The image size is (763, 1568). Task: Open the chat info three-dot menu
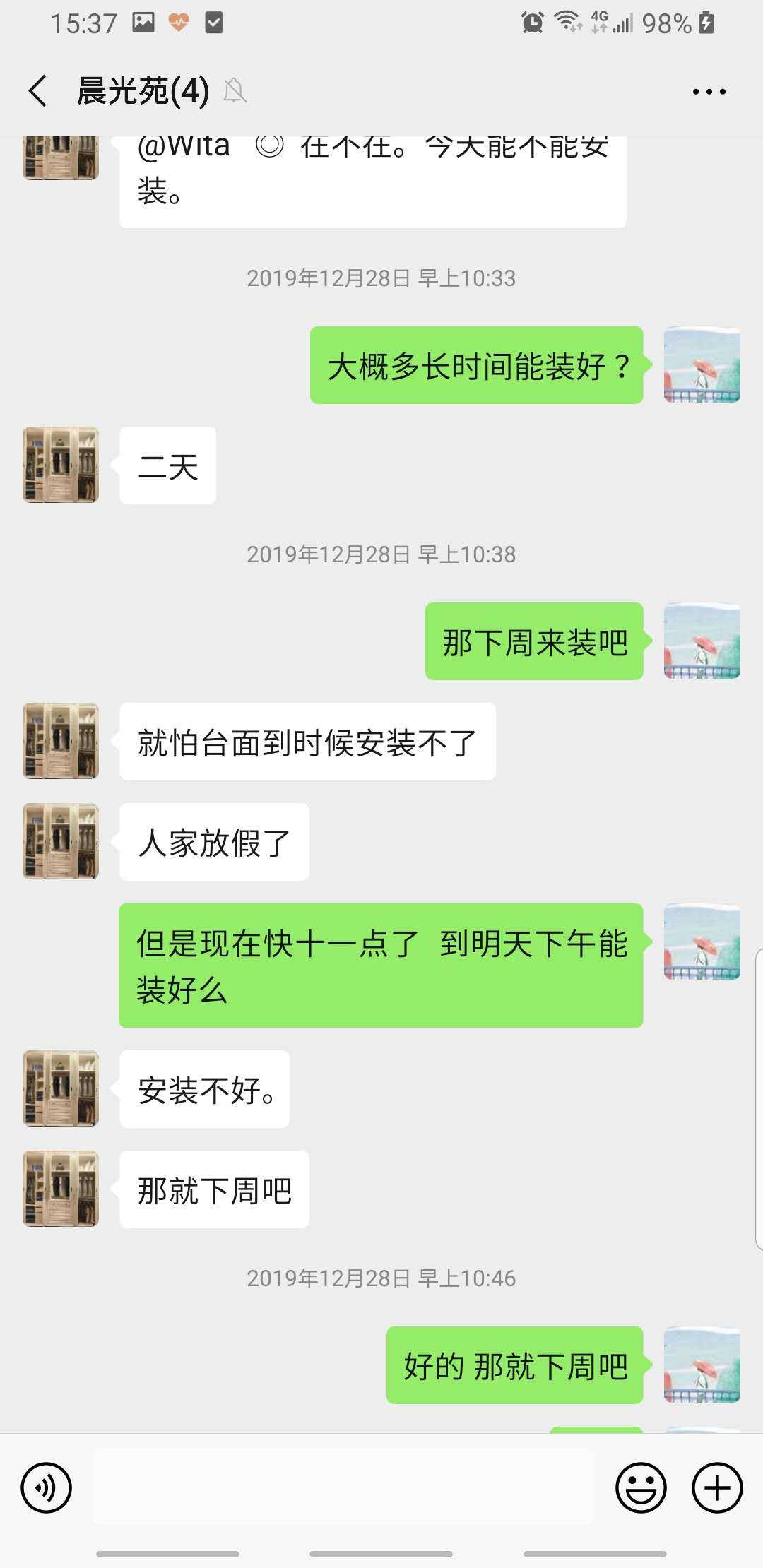click(x=709, y=92)
